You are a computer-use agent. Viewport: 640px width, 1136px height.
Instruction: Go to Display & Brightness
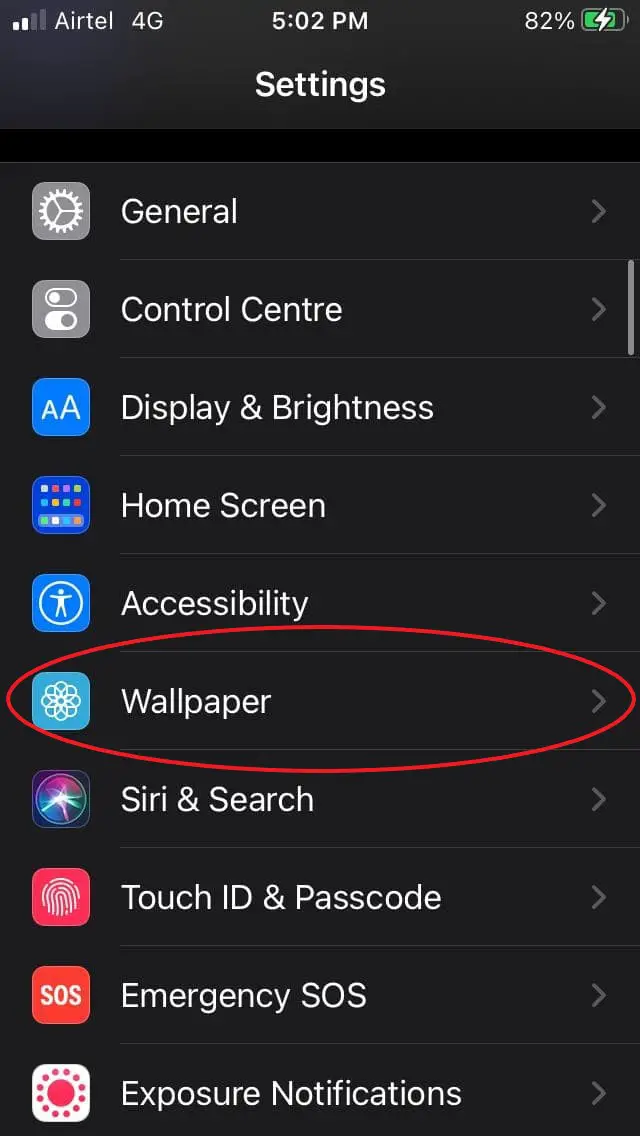point(320,407)
